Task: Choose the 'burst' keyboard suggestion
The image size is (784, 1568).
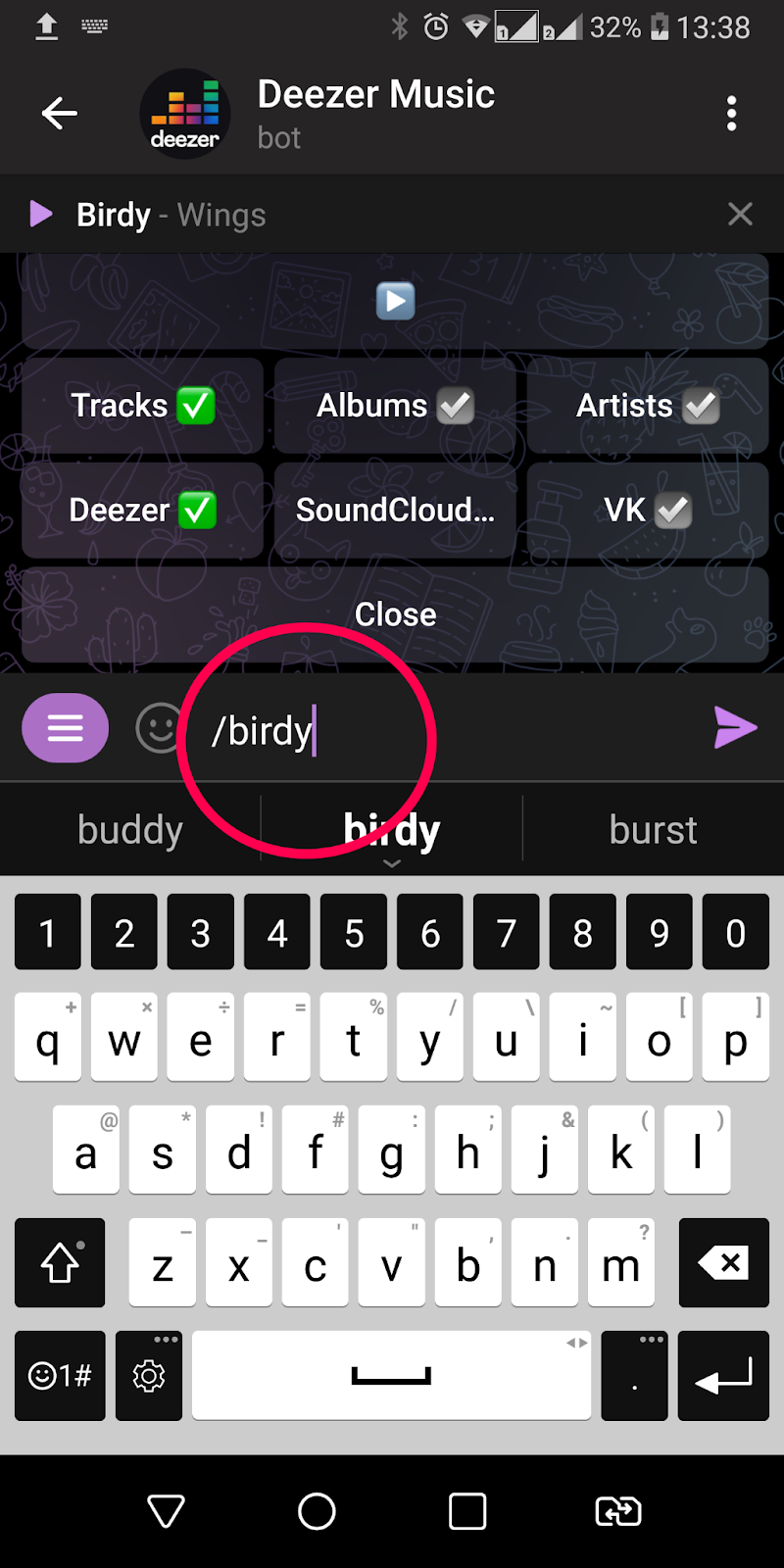Action: tap(653, 830)
